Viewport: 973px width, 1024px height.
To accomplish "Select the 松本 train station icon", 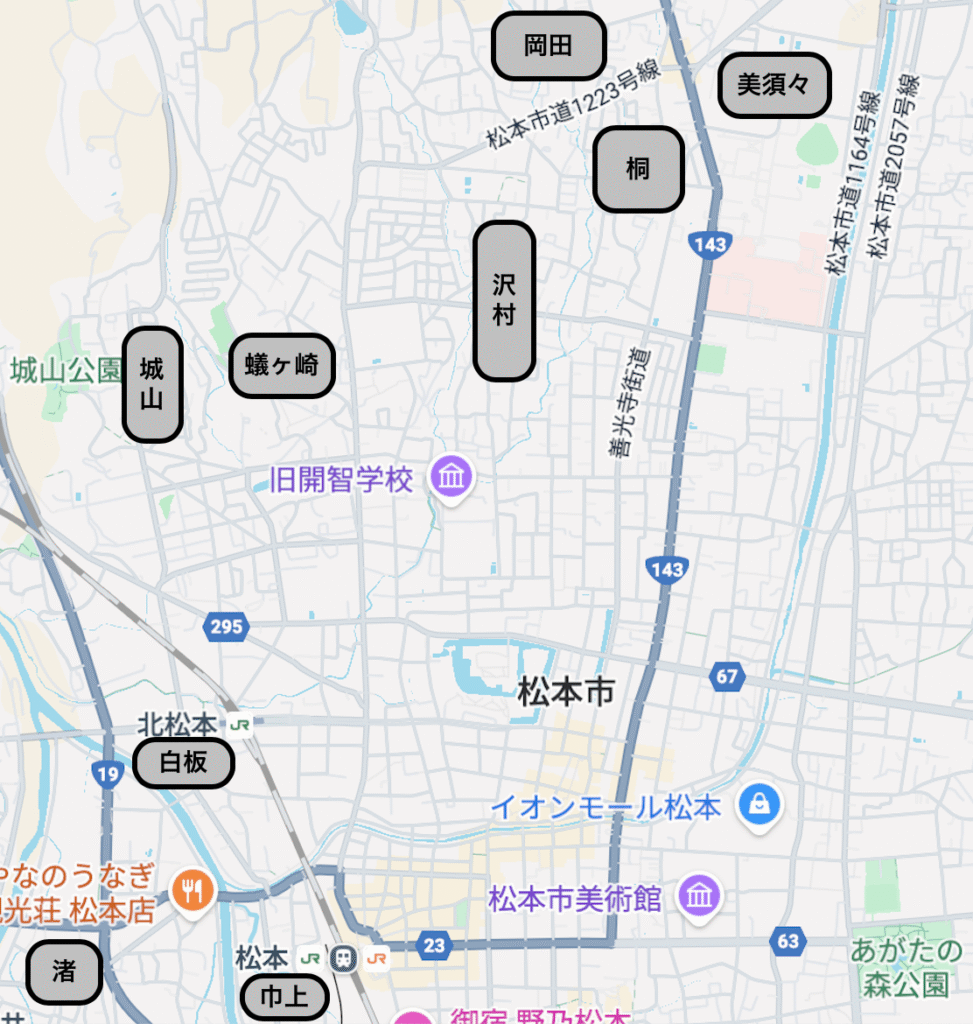I will click(345, 957).
